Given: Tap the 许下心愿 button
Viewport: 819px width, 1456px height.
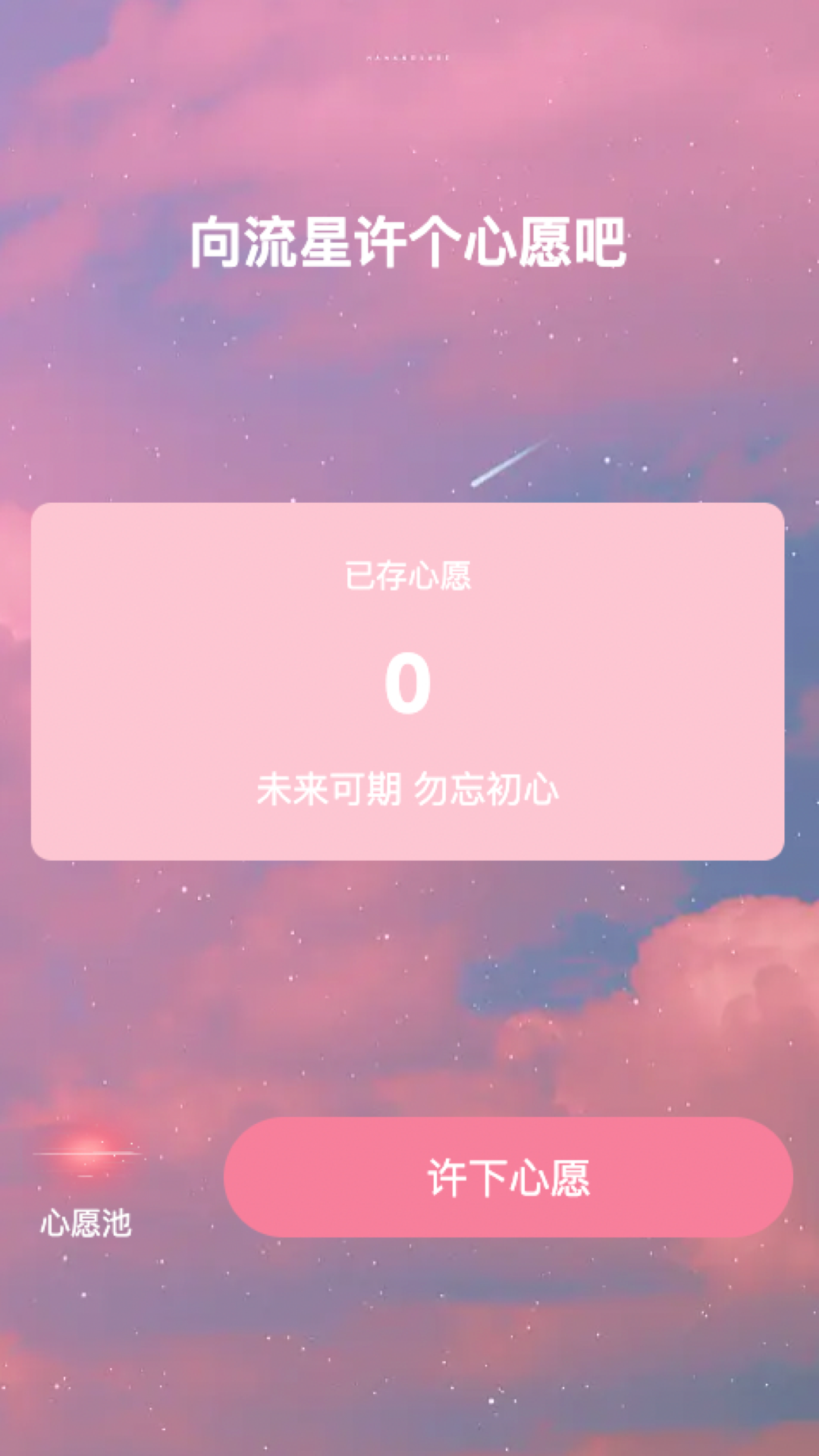Looking at the screenshot, I should 508,1177.
